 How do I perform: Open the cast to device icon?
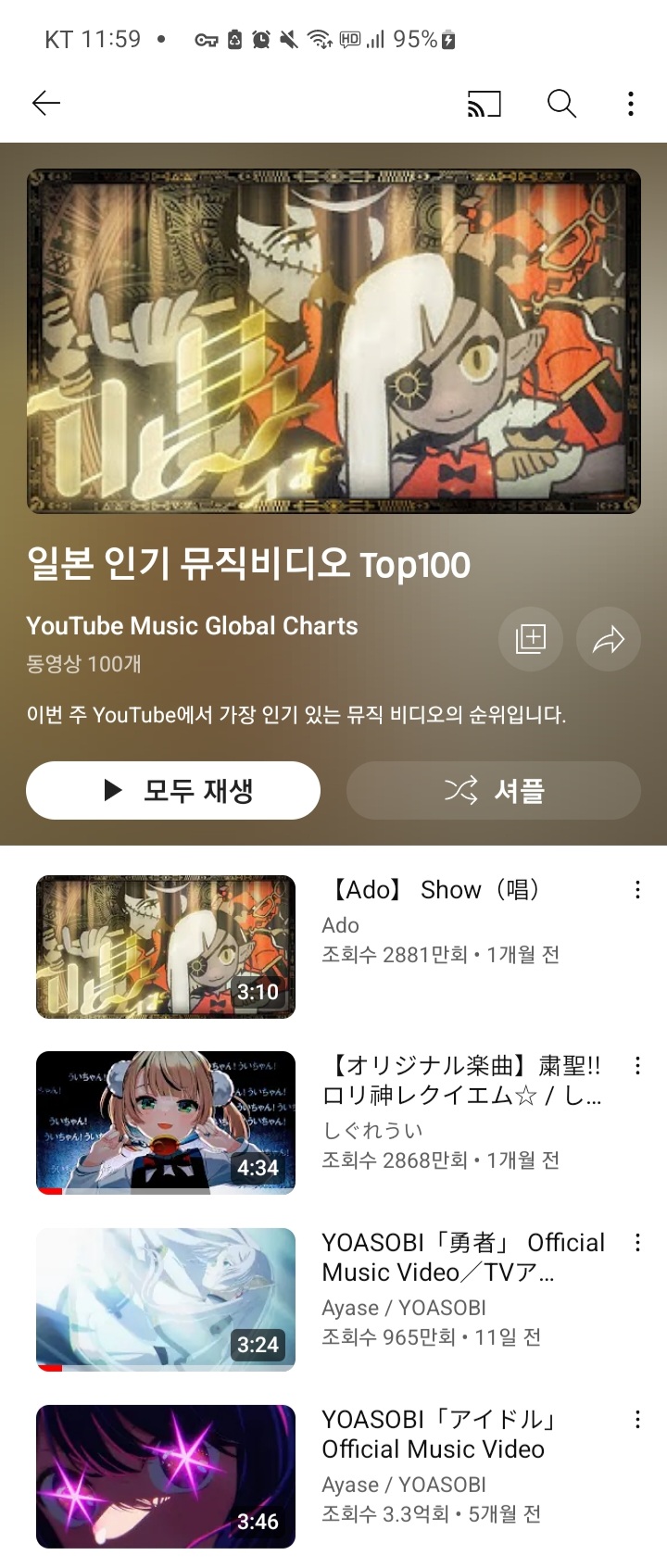[484, 104]
